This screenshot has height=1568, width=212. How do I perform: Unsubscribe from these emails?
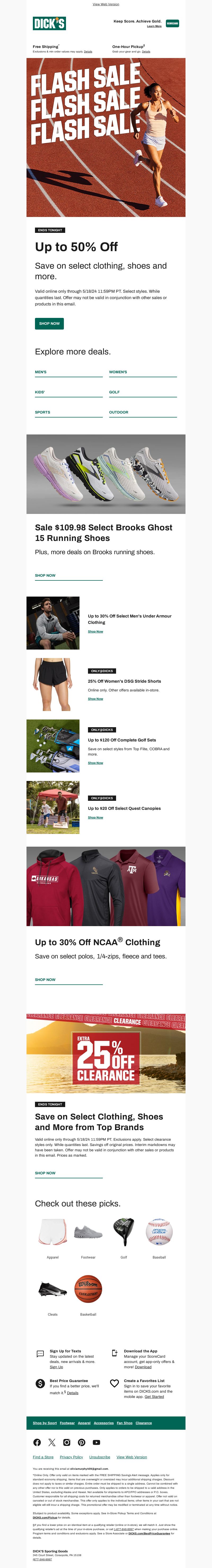tap(99, 1457)
